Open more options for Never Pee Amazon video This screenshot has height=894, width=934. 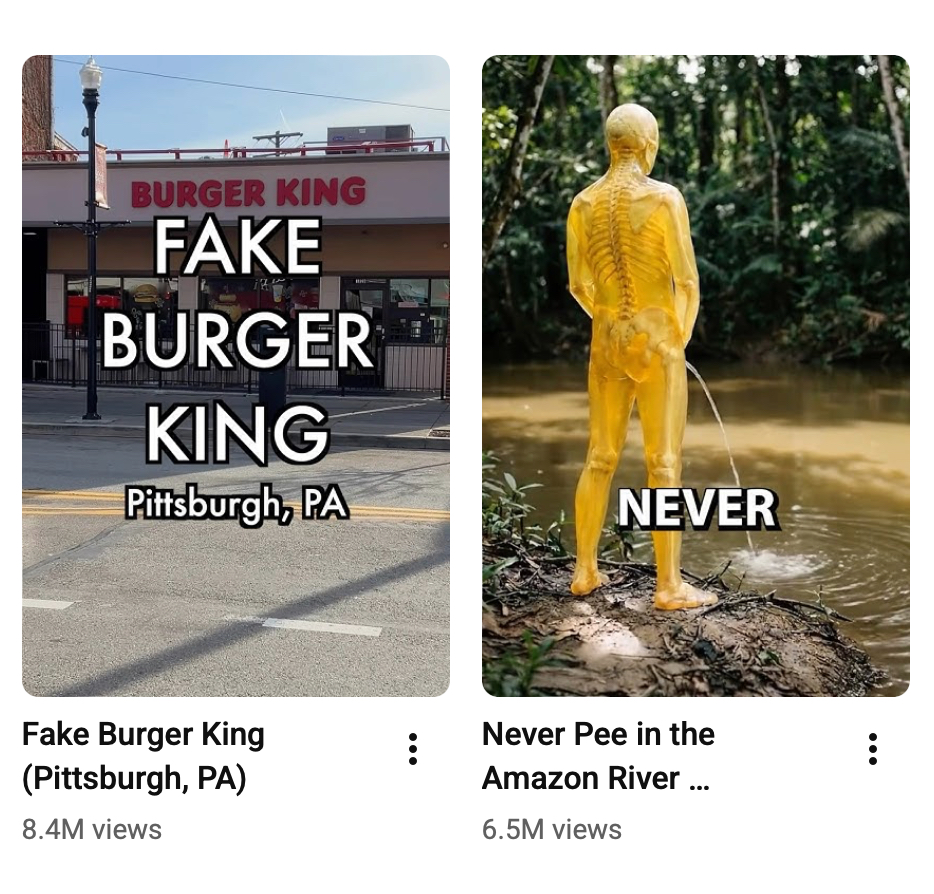872,749
